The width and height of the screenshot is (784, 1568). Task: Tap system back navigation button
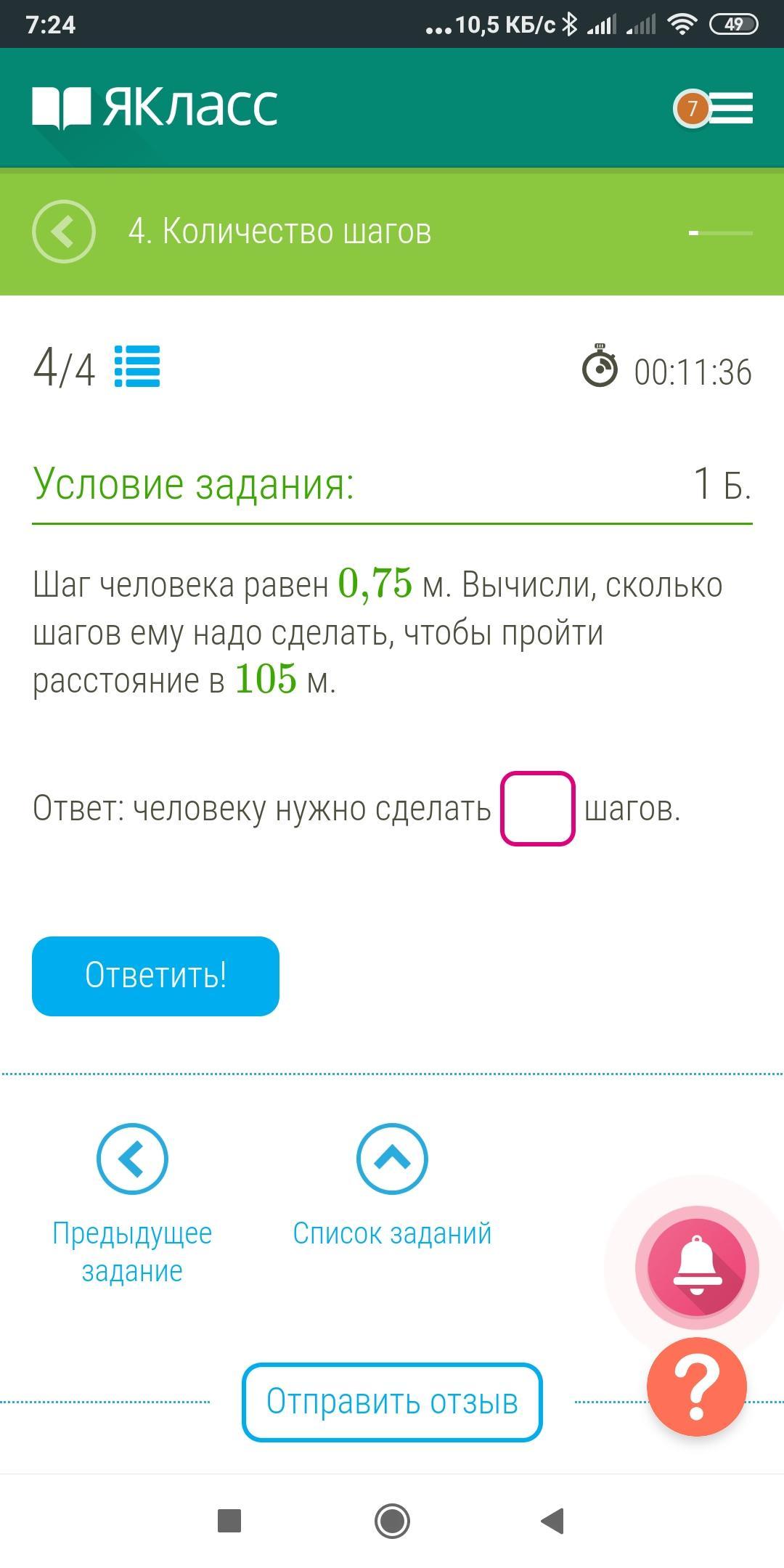[553, 1521]
